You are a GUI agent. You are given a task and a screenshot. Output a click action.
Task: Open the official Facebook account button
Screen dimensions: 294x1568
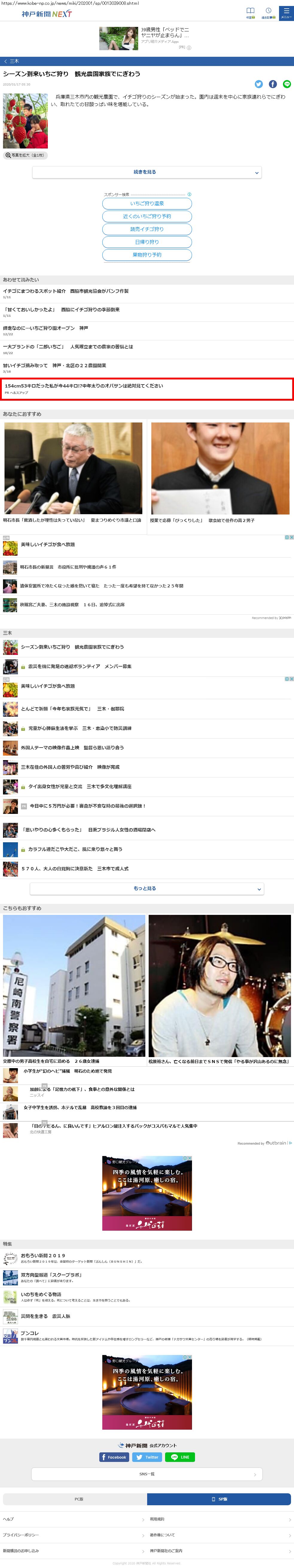click(114, 1457)
